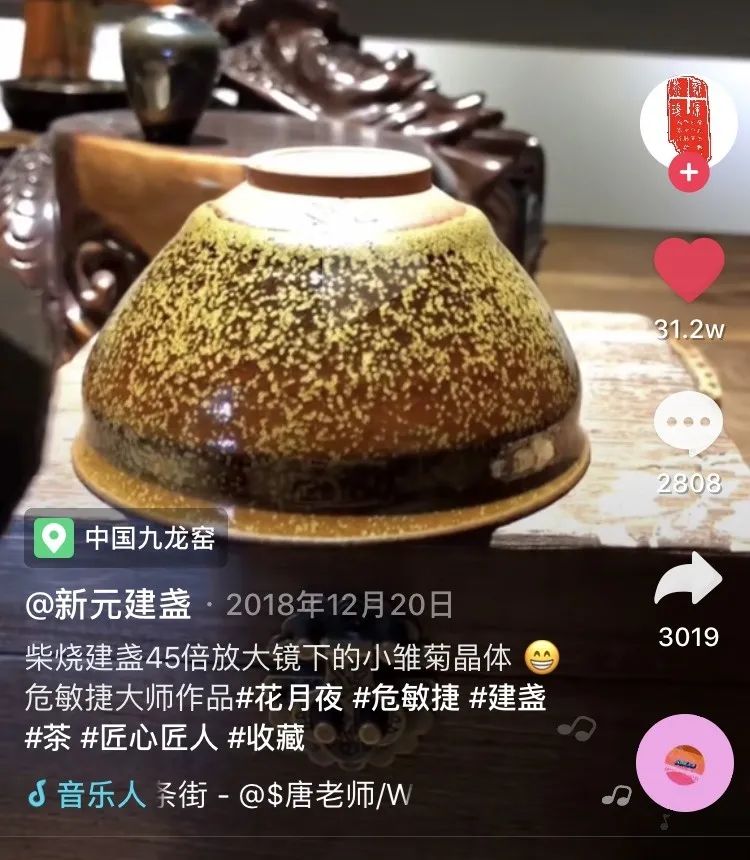
Task: Open the #茶 hashtag
Action: pyautogui.click(x=47, y=739)
